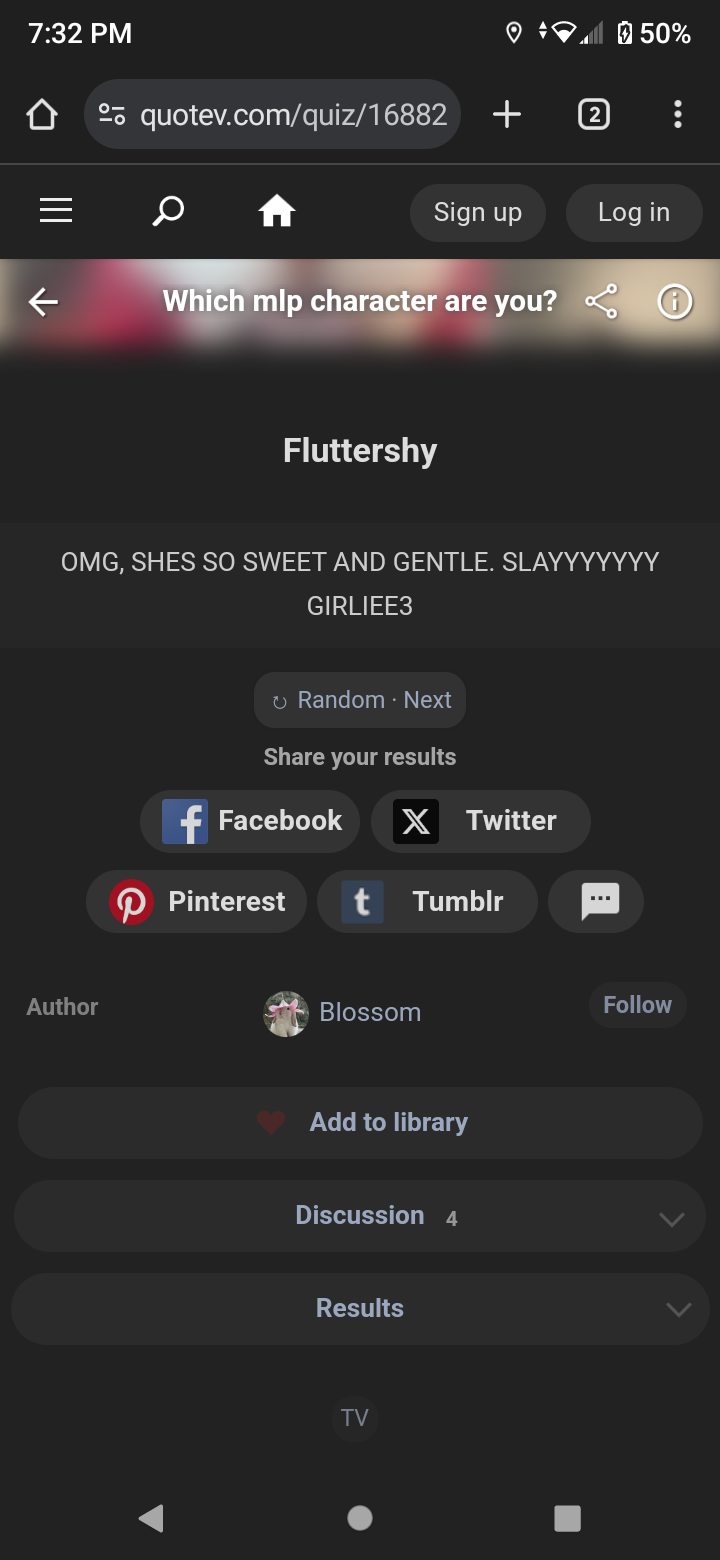Go back with the quiz header arrow
The height and width of the screenshot is (1560, 720).
pos(43,301)
